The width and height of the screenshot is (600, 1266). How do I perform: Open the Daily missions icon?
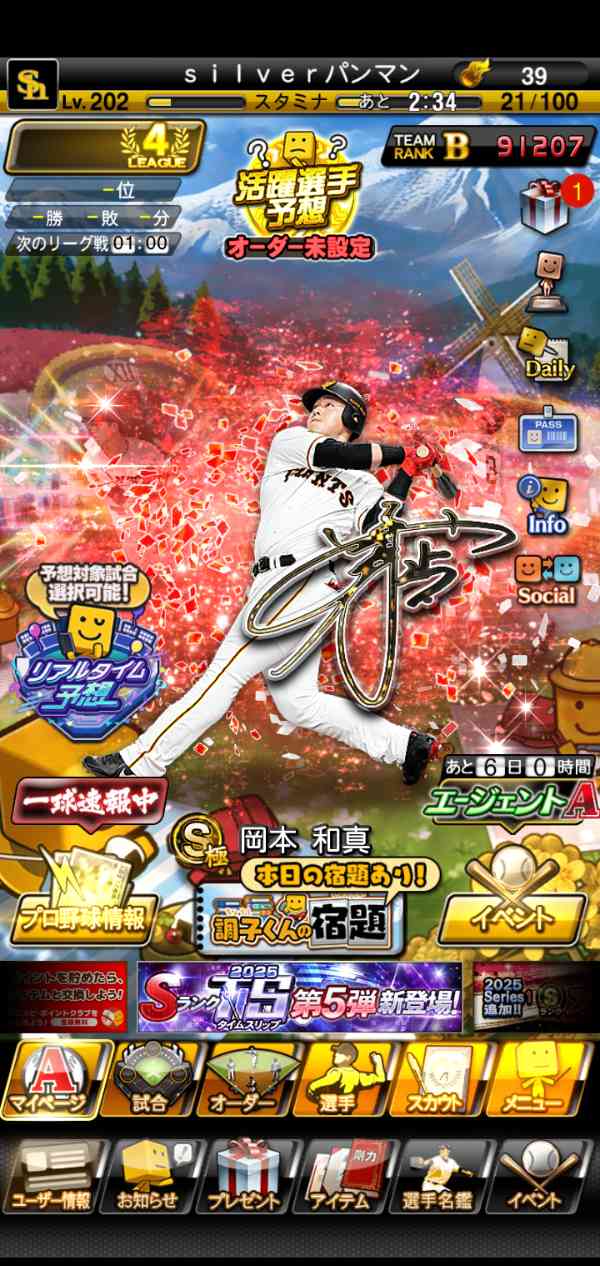pos(548,352)
